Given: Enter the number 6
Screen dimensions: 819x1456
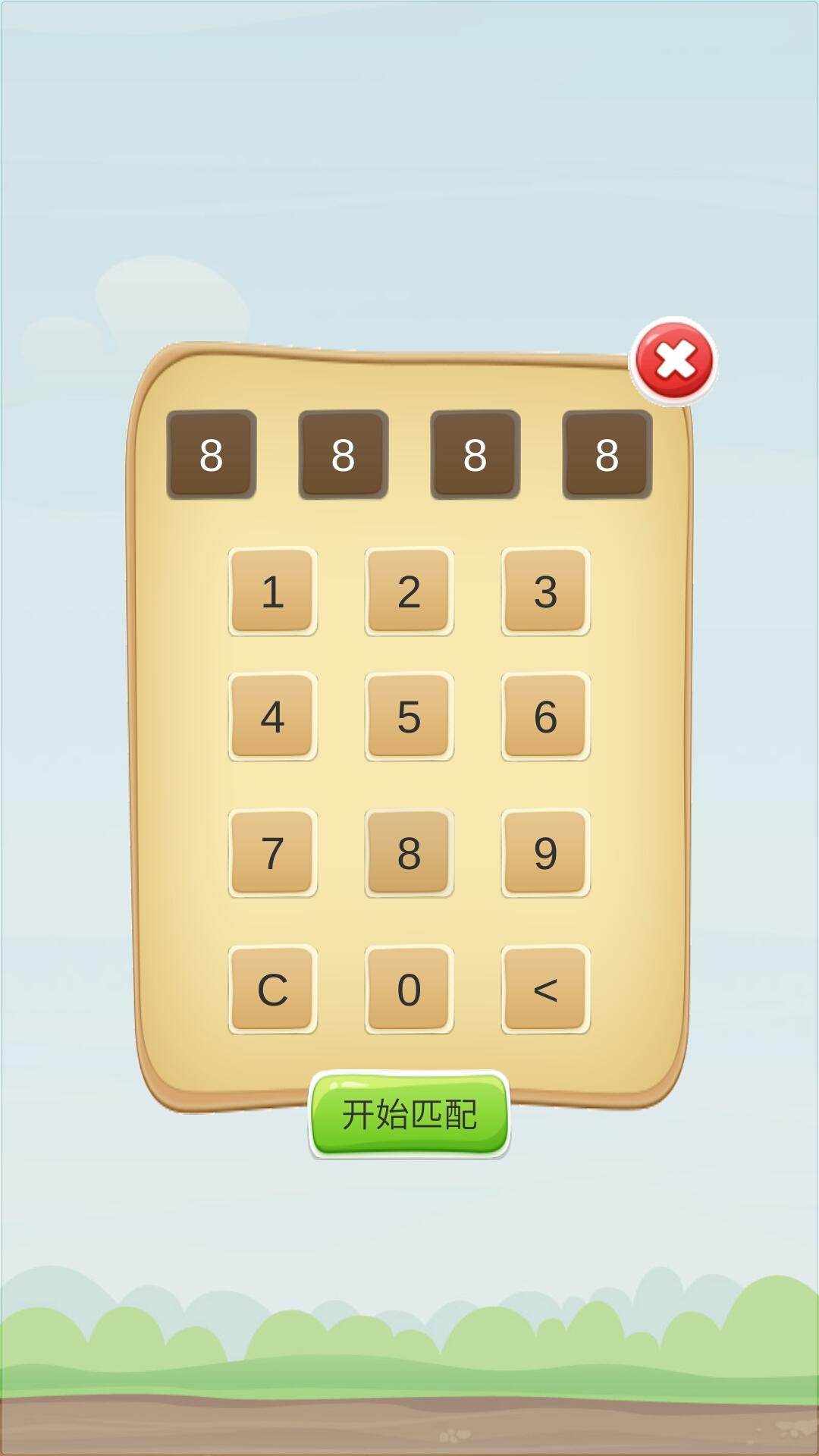Looking at the screenshot, I should pos(546,716).
